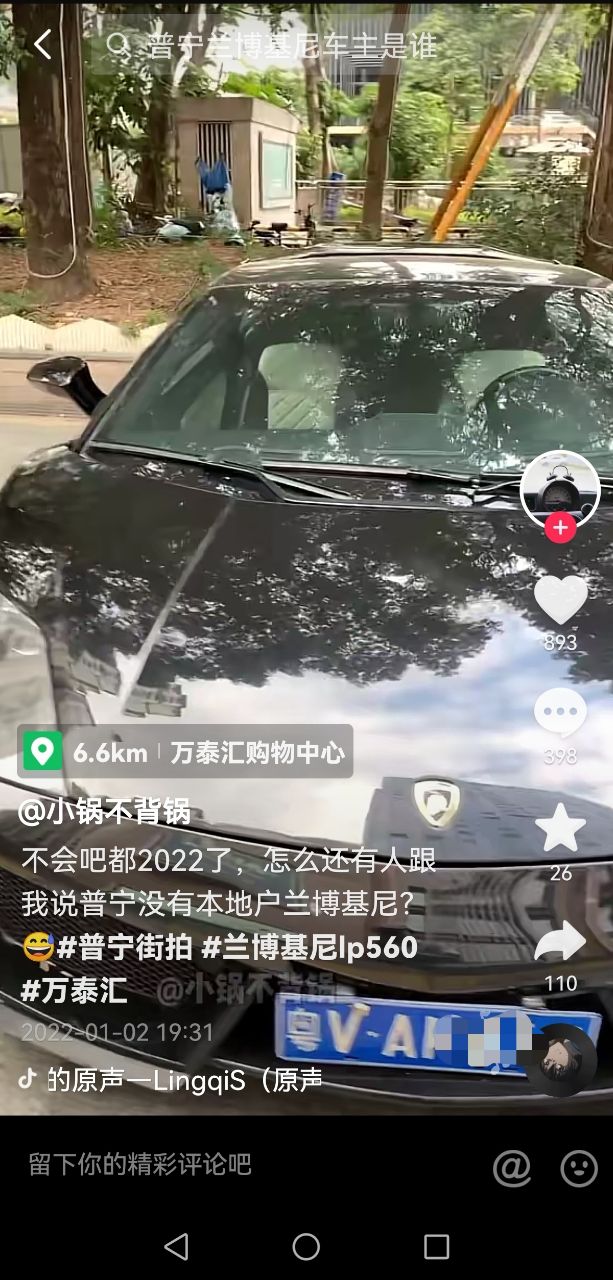
Task: Open the comments bubble
Action: coord(560,713)
